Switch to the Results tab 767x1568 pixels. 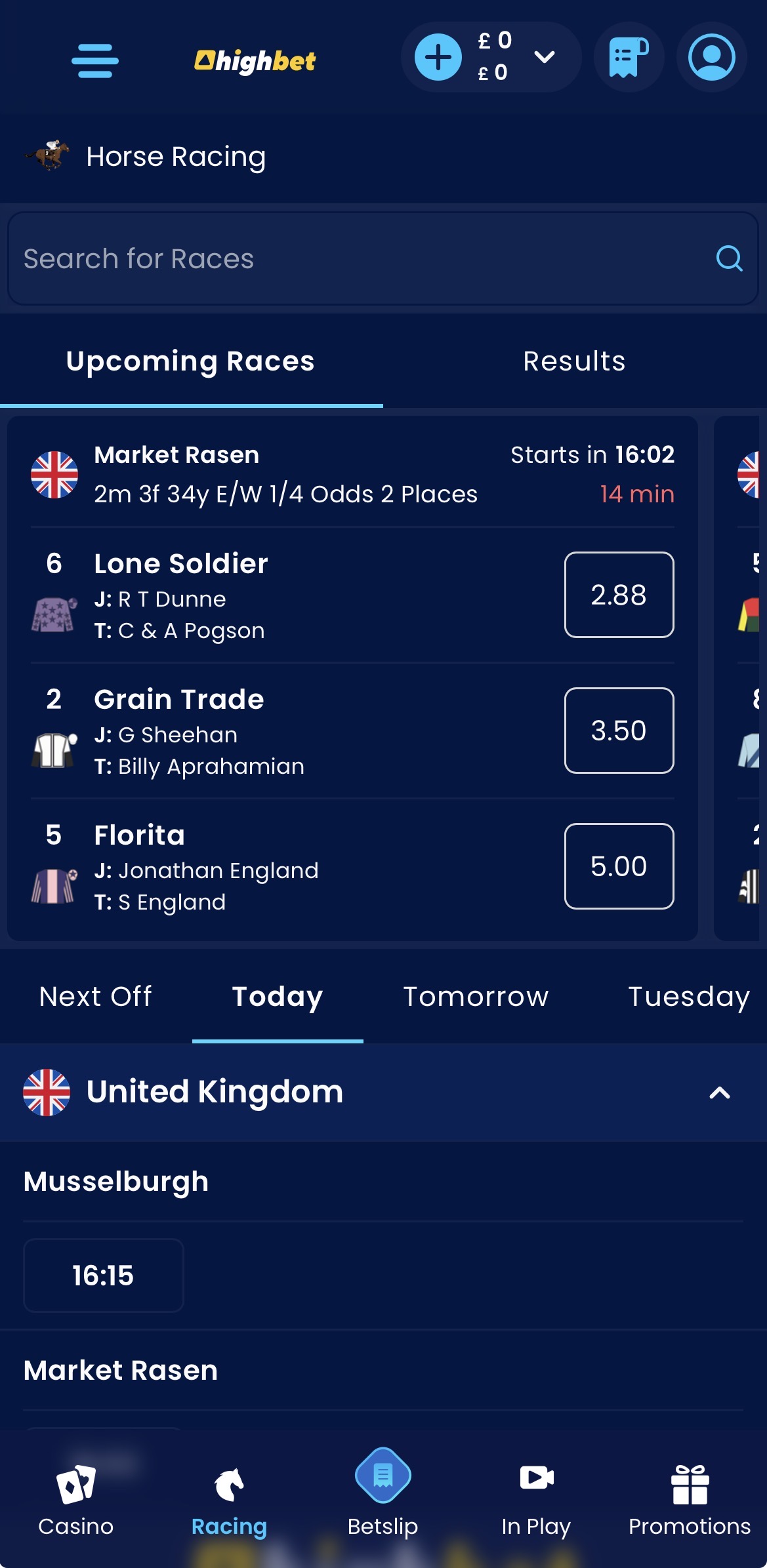[x=574, y=361]
